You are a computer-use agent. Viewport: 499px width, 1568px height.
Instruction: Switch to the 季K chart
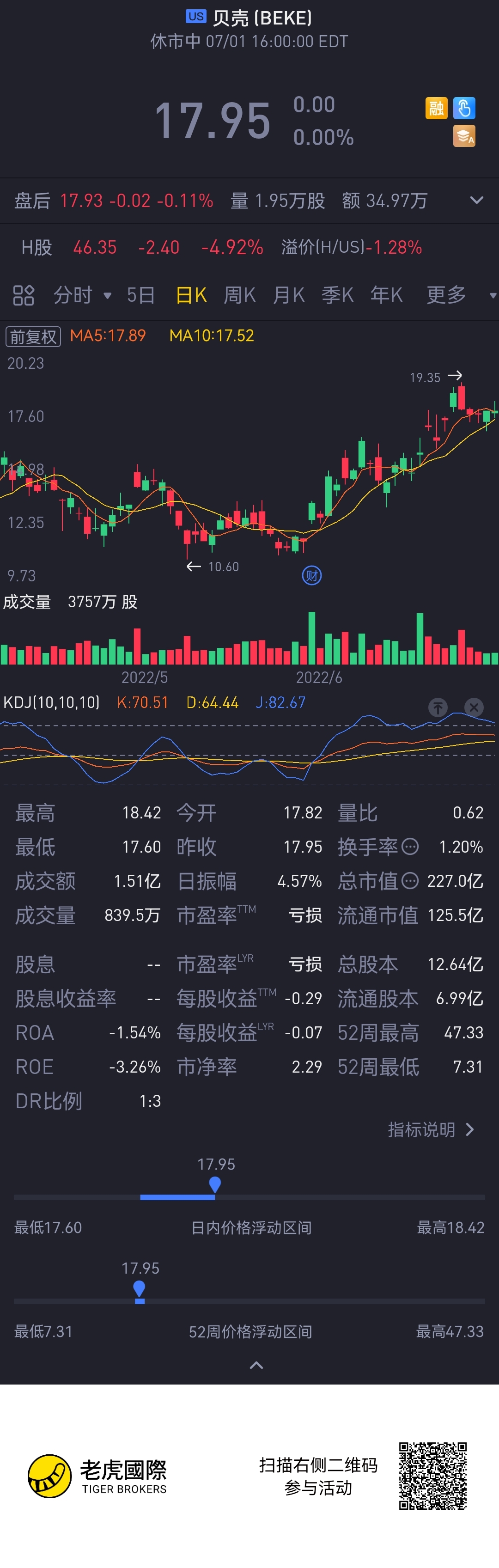click(337, 295)
